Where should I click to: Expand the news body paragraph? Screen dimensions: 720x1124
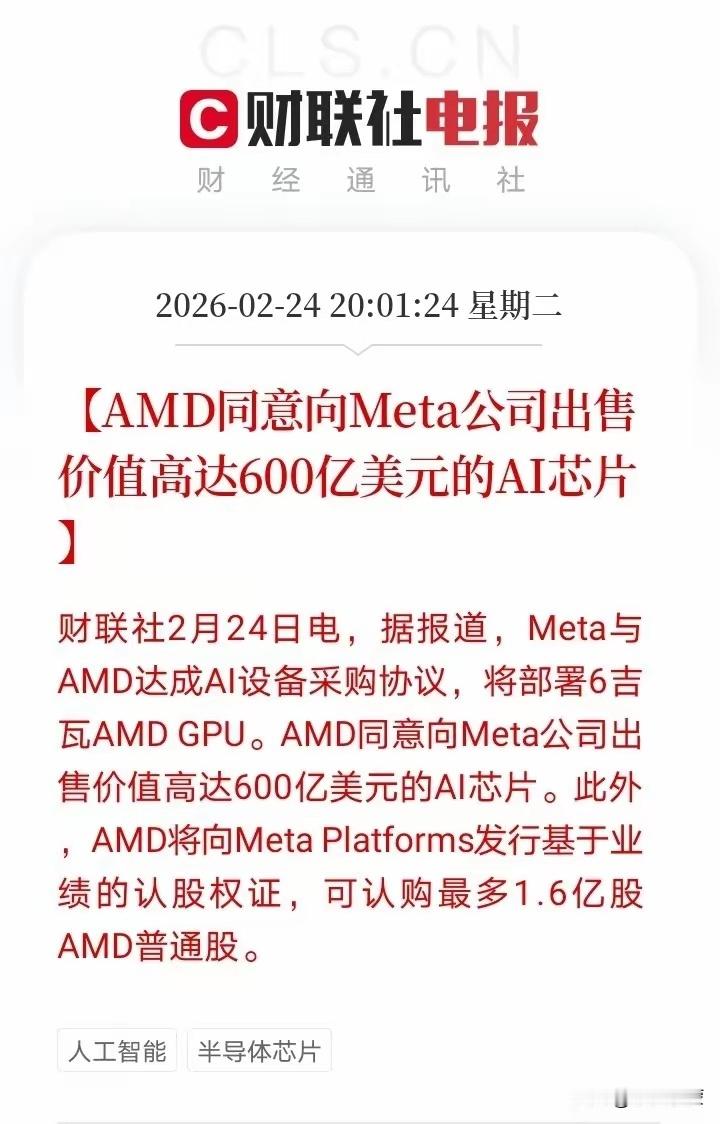pos(360,780)
